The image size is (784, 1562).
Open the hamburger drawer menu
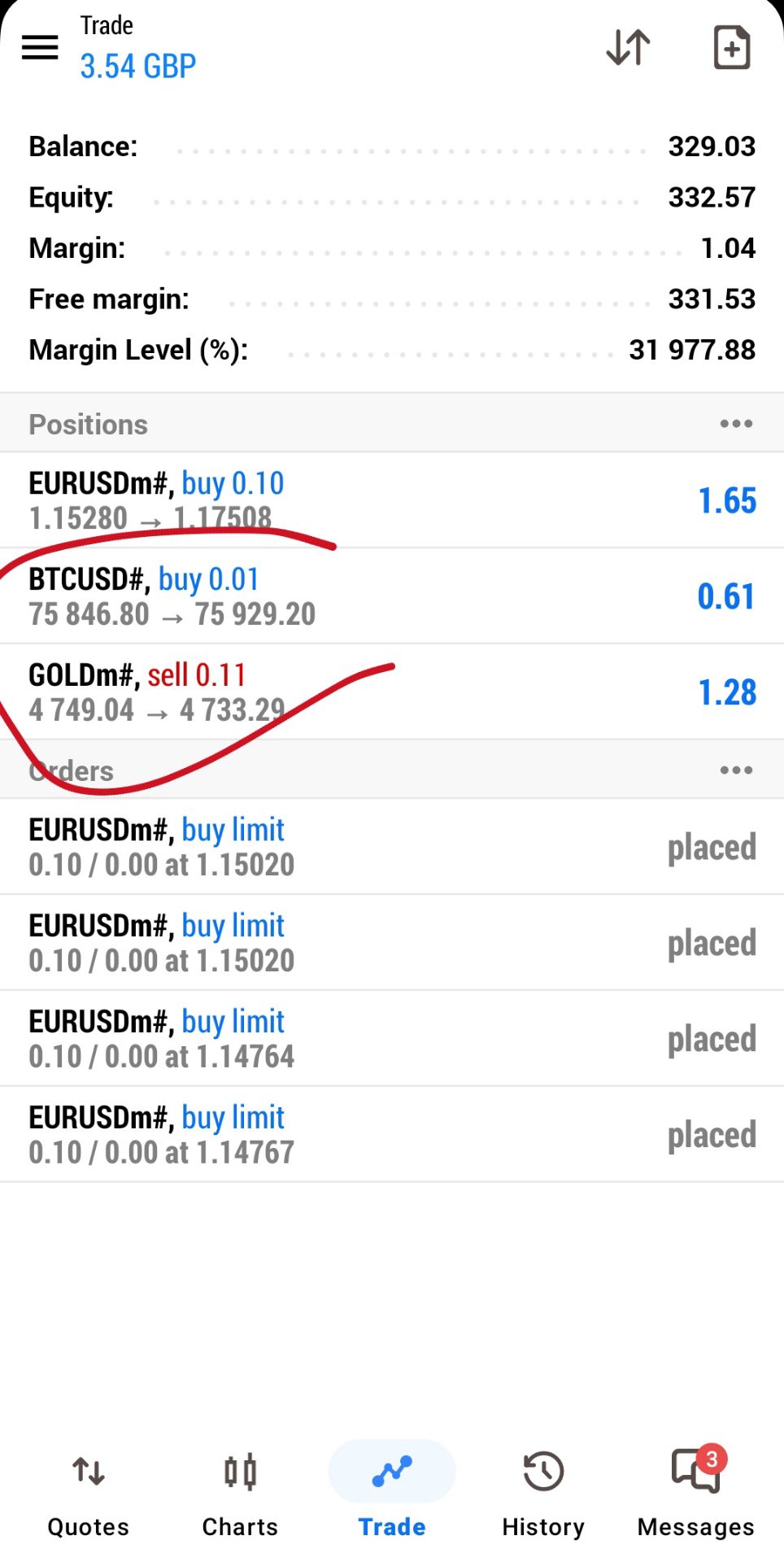(40, 47)
